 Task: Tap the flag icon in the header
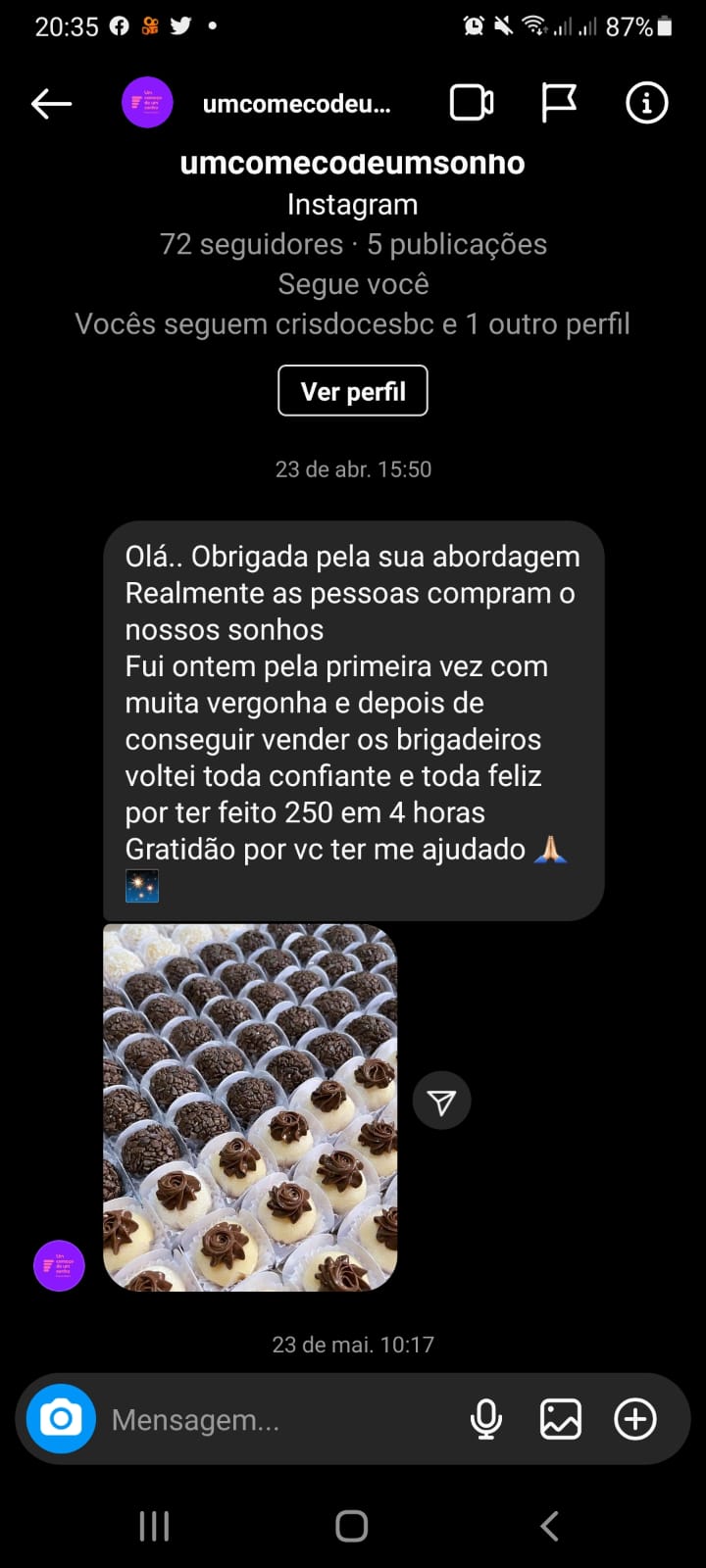pyautogui.click(x=559, y=103)
